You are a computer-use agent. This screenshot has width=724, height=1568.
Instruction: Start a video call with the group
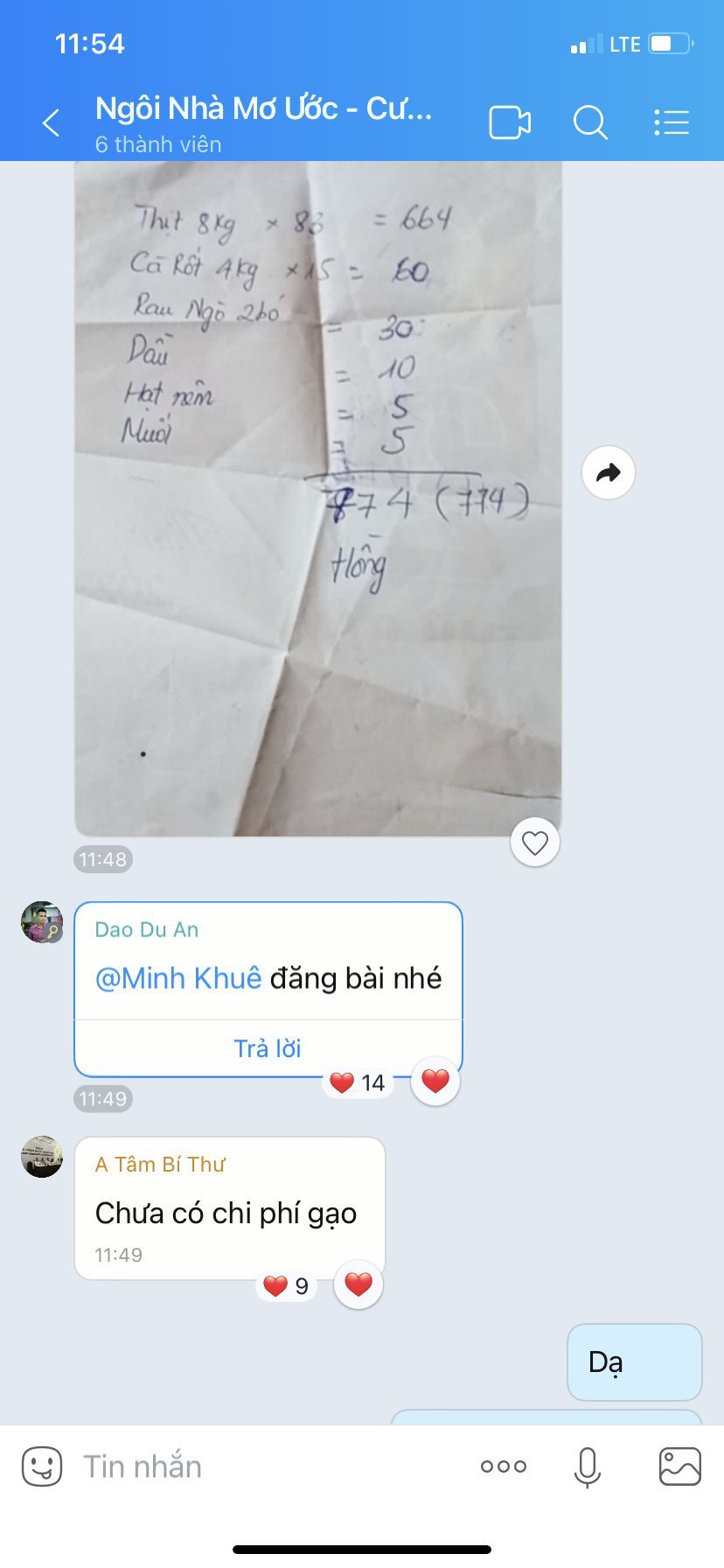pos(510,123)
